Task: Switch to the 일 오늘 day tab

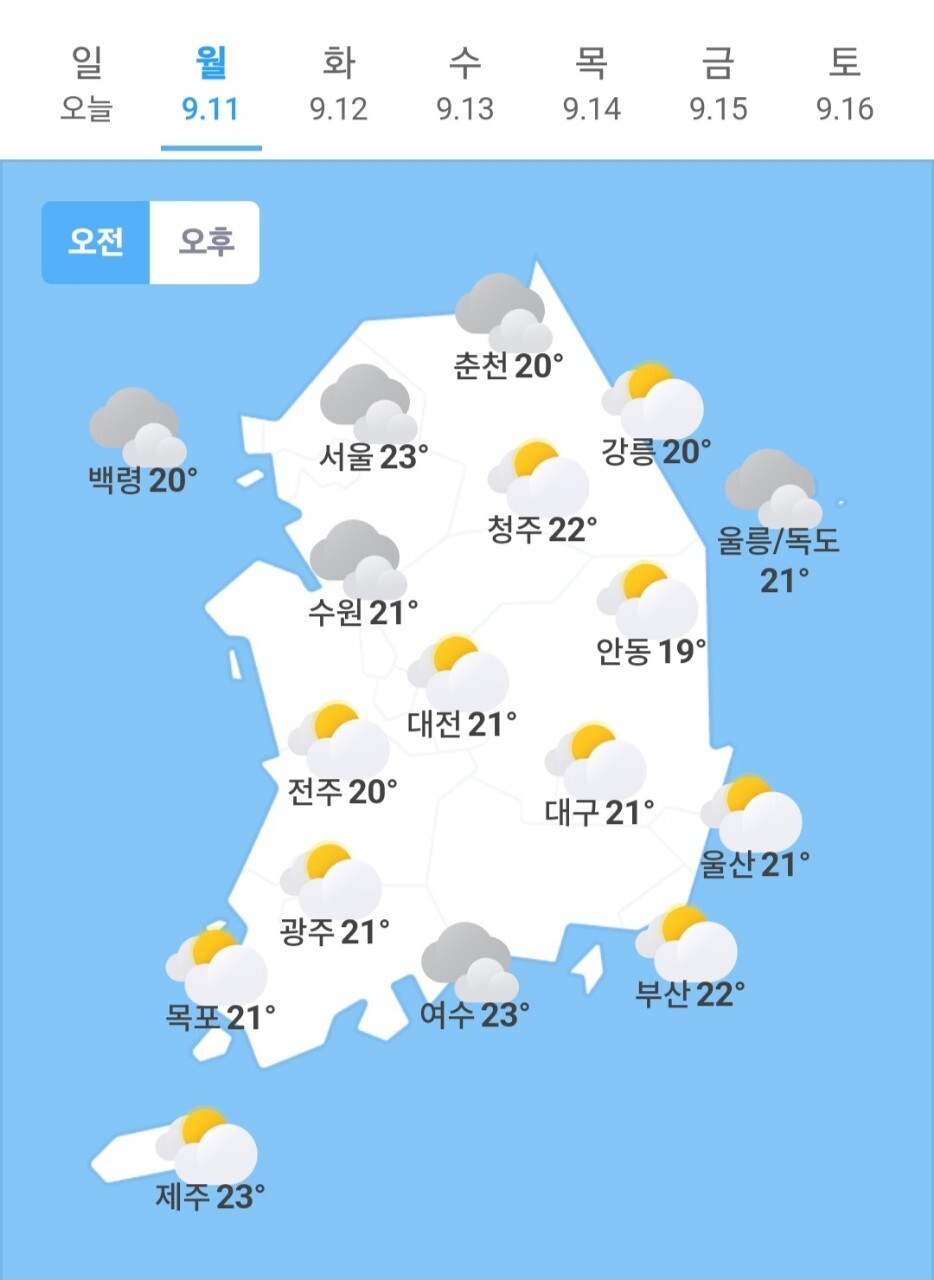Action: click(86, 85)
